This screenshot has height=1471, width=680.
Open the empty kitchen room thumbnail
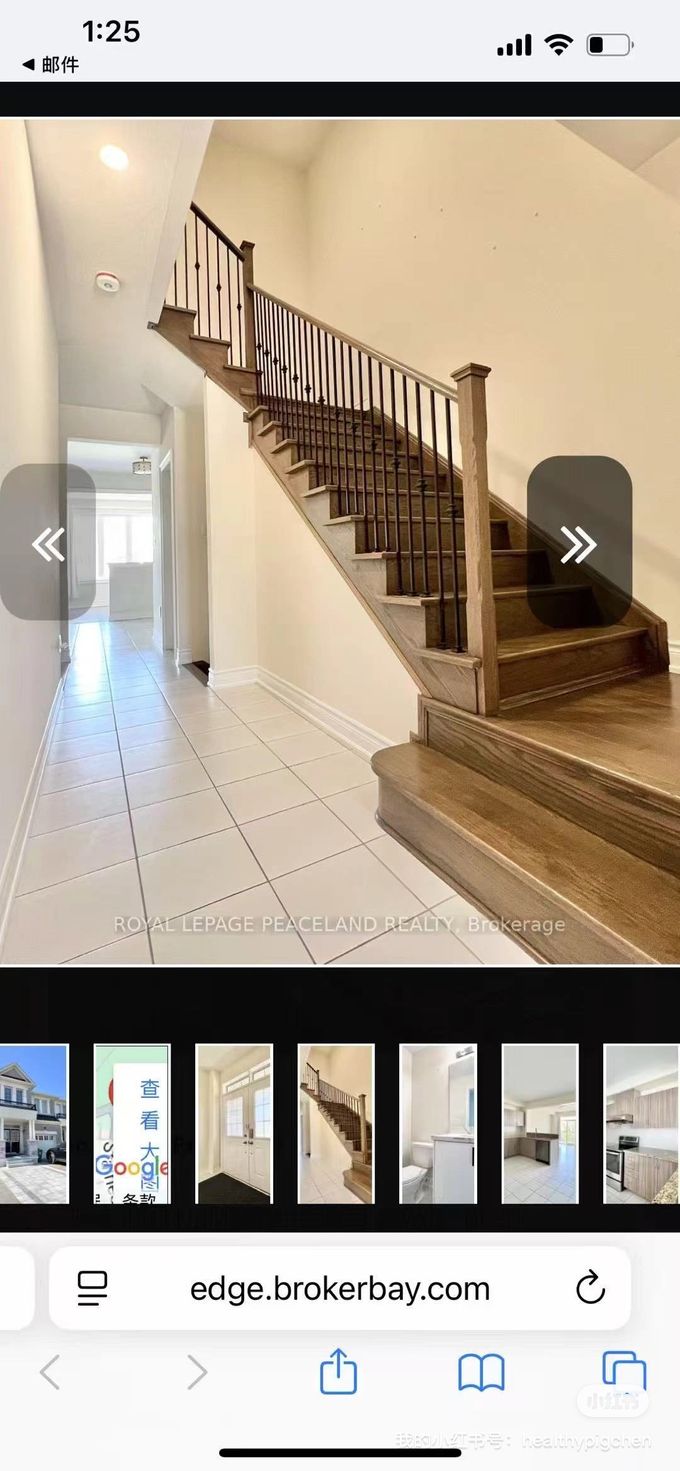click(540, 1123)
